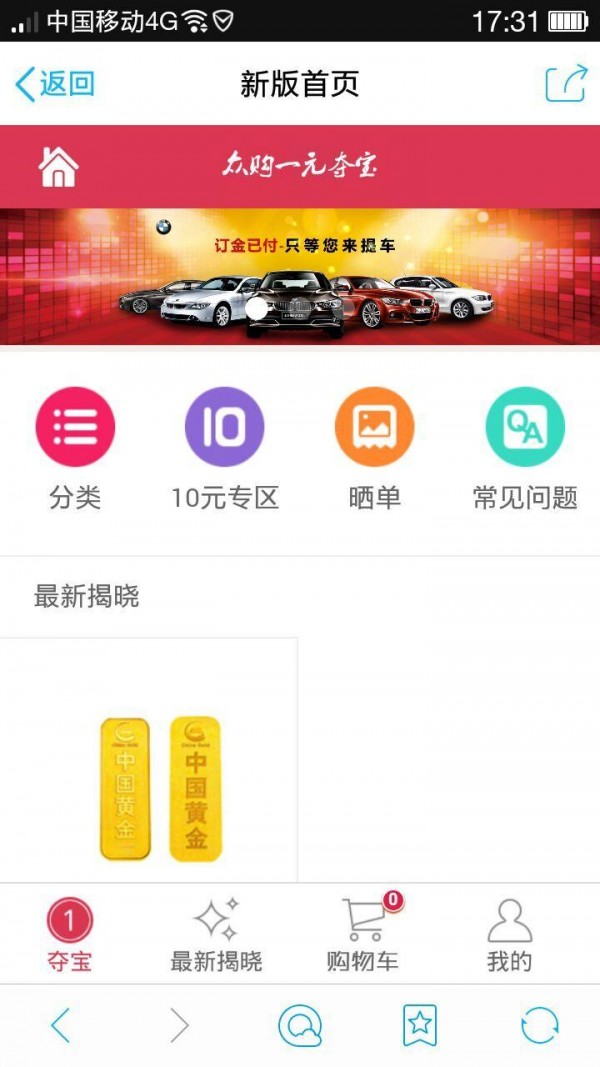
Task: Open the 购物车 shopping cart tab
Action: click(x=363, y=935)
